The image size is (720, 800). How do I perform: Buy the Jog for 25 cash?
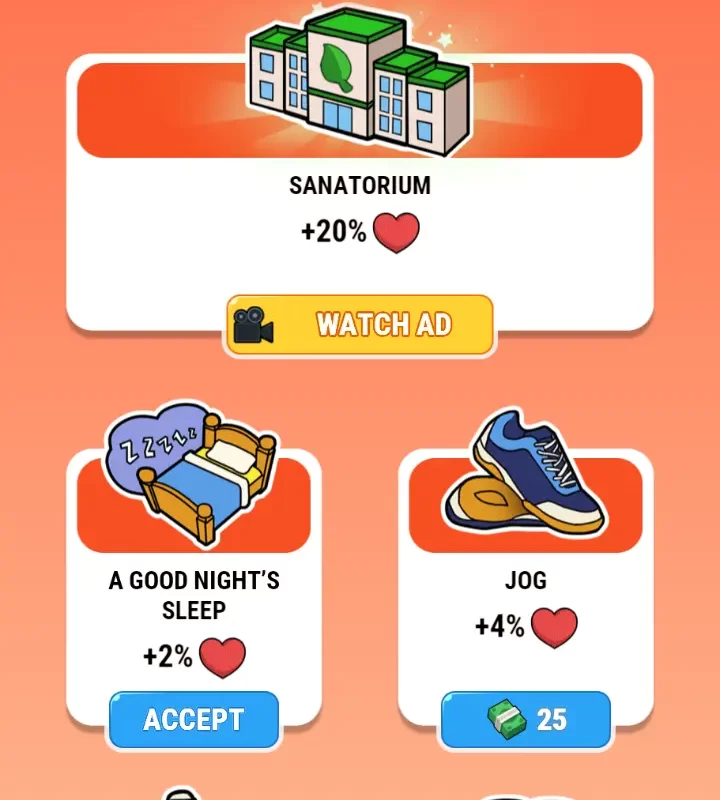[525, 720]
